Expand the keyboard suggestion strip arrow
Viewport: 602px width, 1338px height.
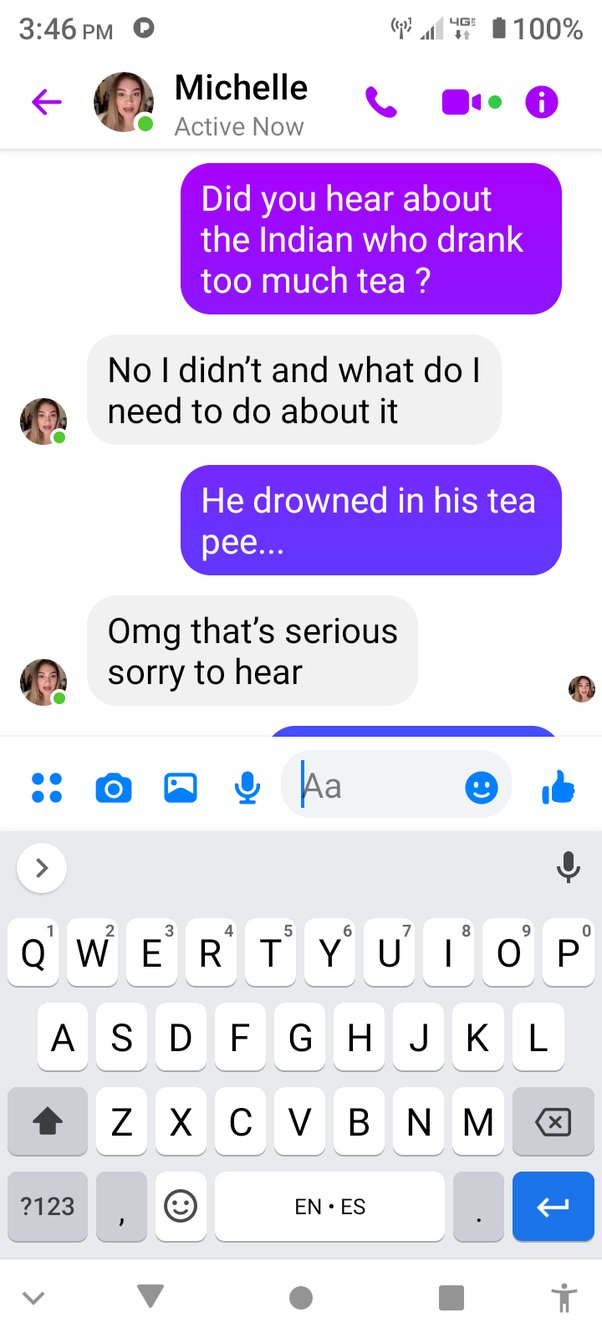42,868
